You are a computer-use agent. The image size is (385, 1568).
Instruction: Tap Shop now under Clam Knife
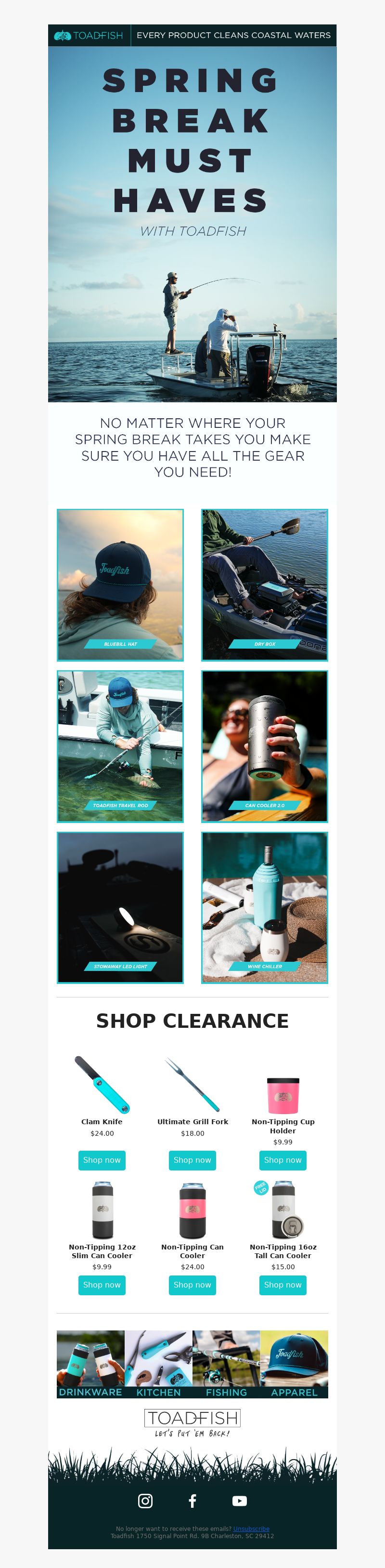102,1159
